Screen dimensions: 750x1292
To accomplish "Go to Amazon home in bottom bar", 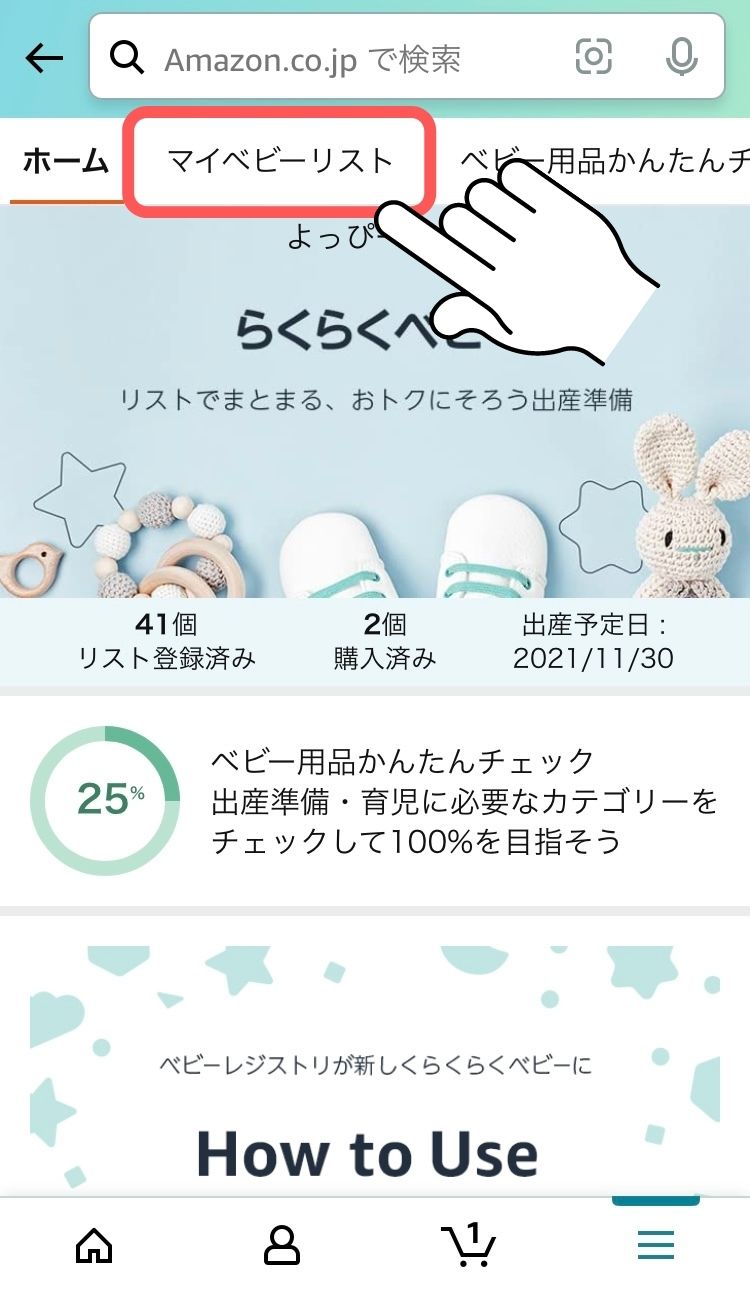I will 94,1245.
